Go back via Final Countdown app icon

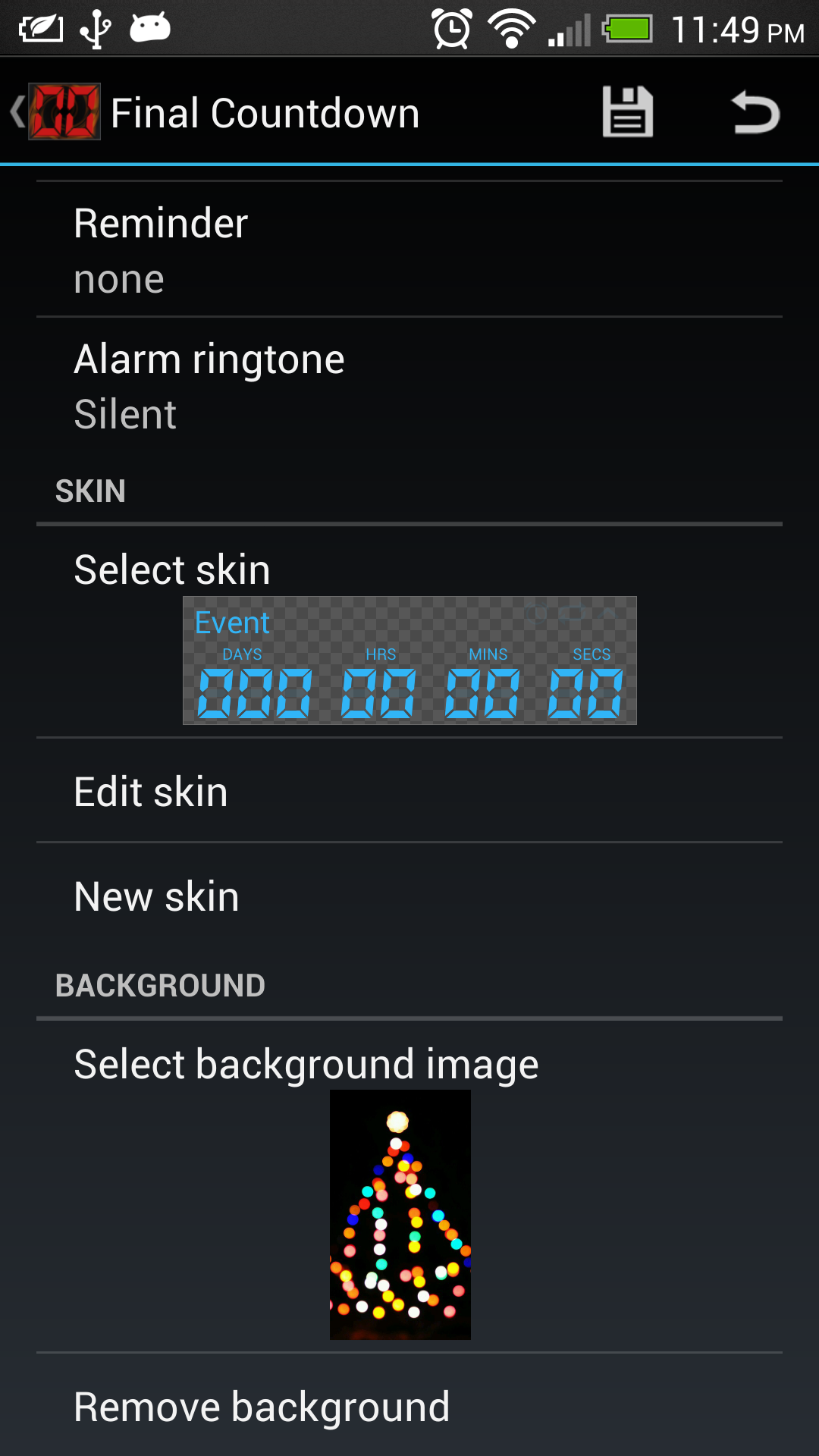[x=56, y=112]
